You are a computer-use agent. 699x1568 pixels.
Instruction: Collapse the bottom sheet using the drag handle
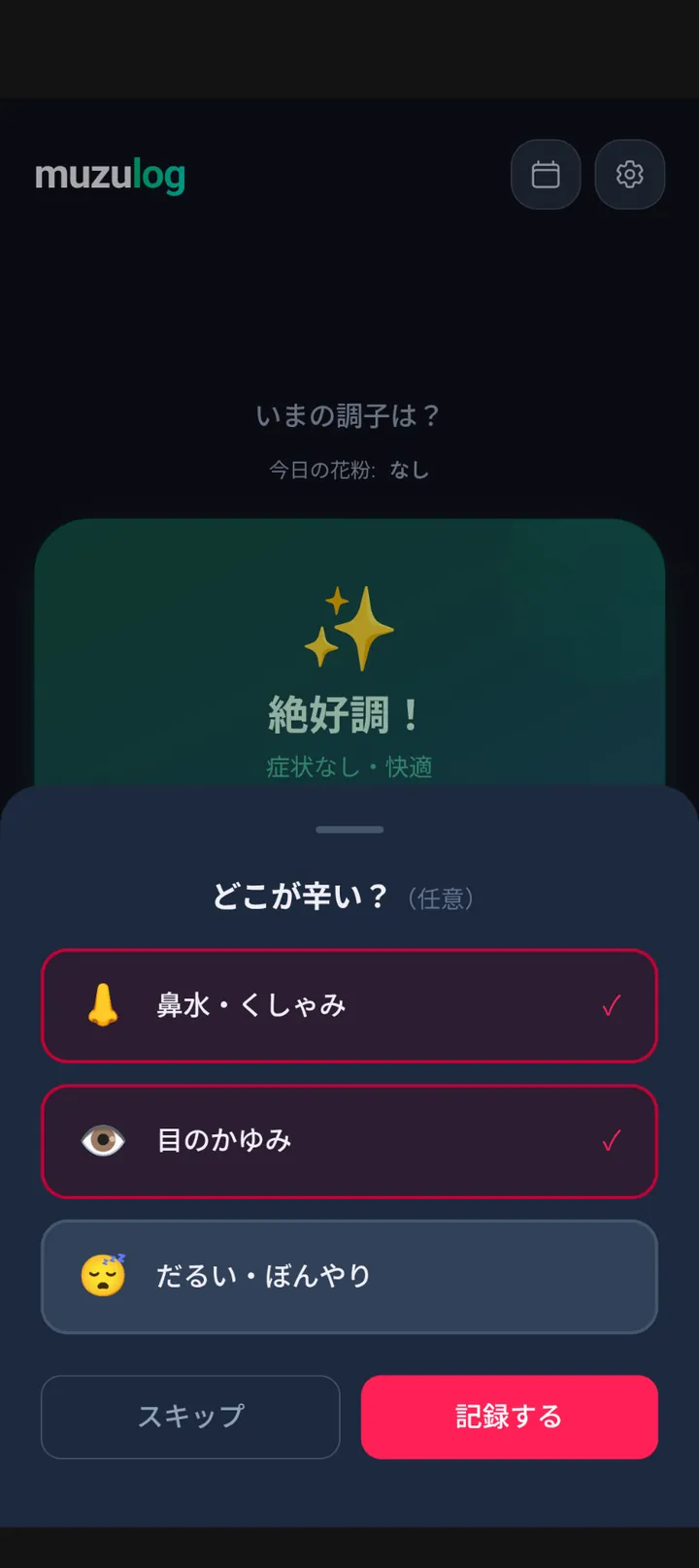click(349, 830)
